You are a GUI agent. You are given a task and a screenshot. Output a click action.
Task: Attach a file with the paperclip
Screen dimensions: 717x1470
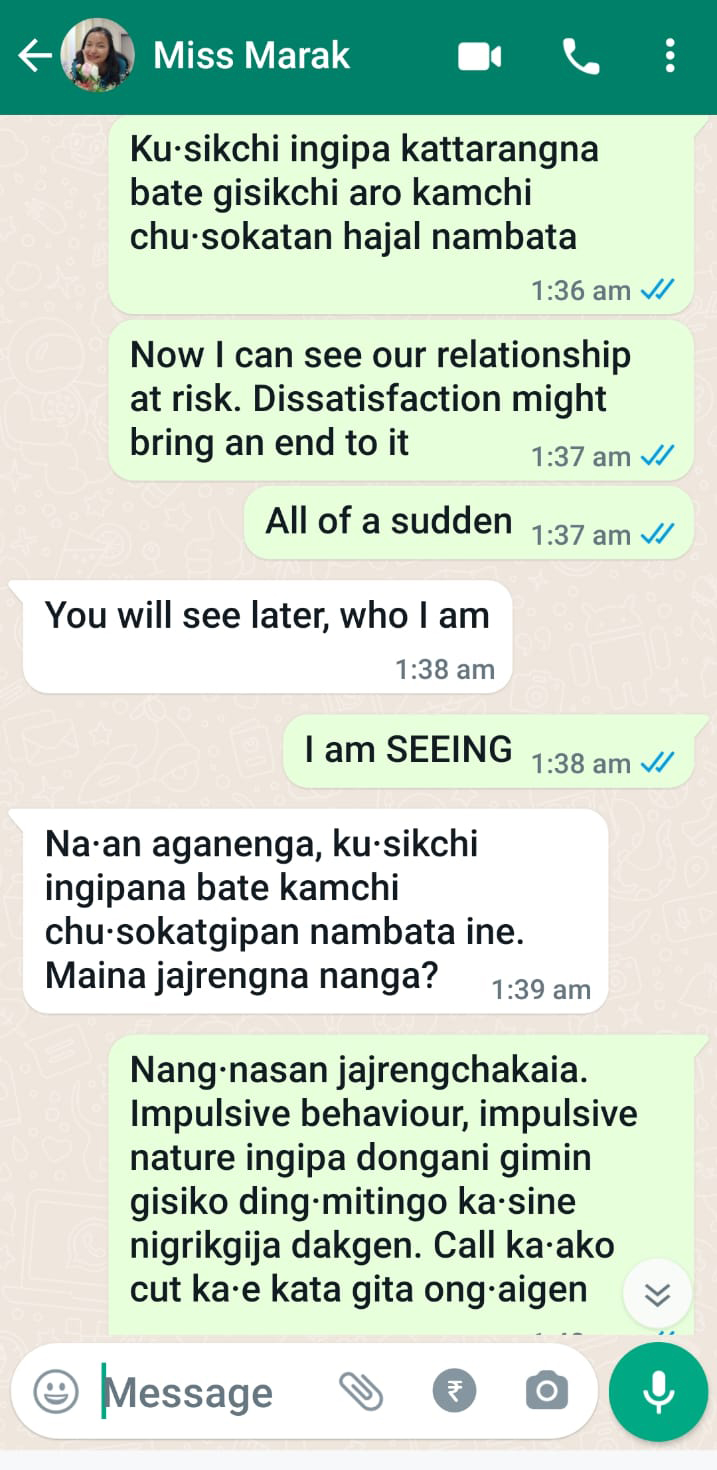pos(360,1391)
